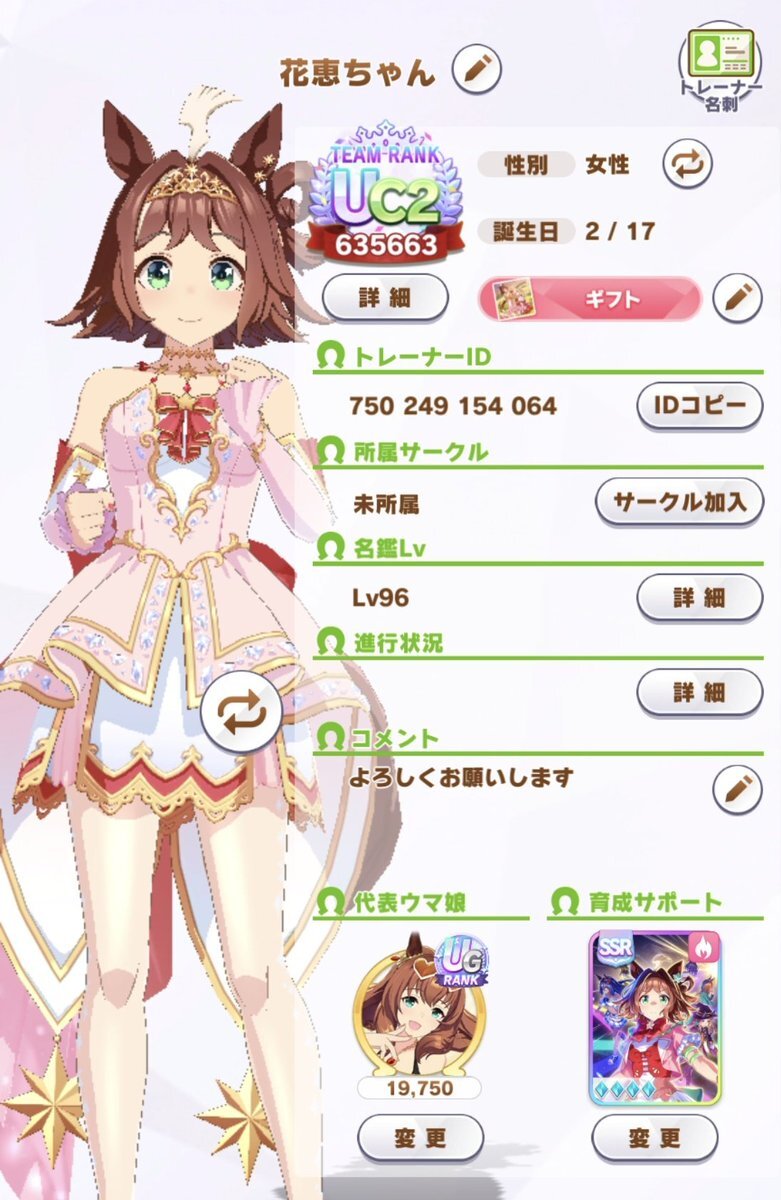The width and height of the screenshot is (781, 1200).
Task: Switch the gender setting with the swap icon
Action: [x=688, y=164]
